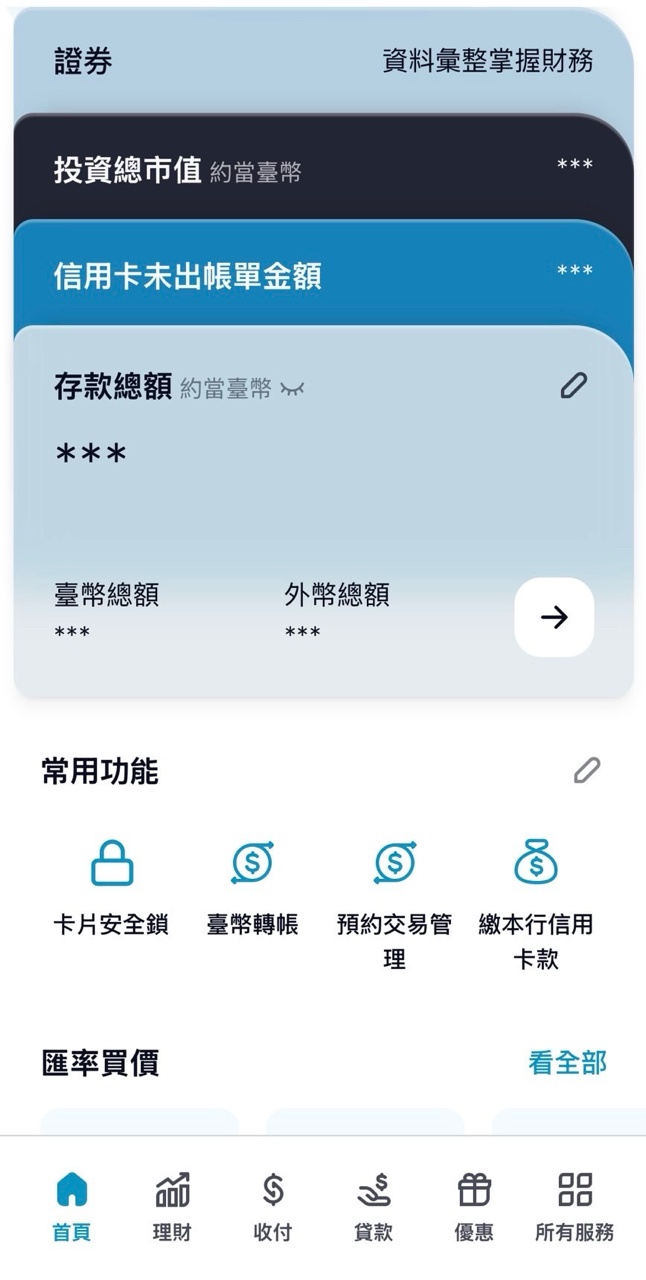Open the 證券 card
Viewport: 646px width, 1280px height.
click(323, 62)
